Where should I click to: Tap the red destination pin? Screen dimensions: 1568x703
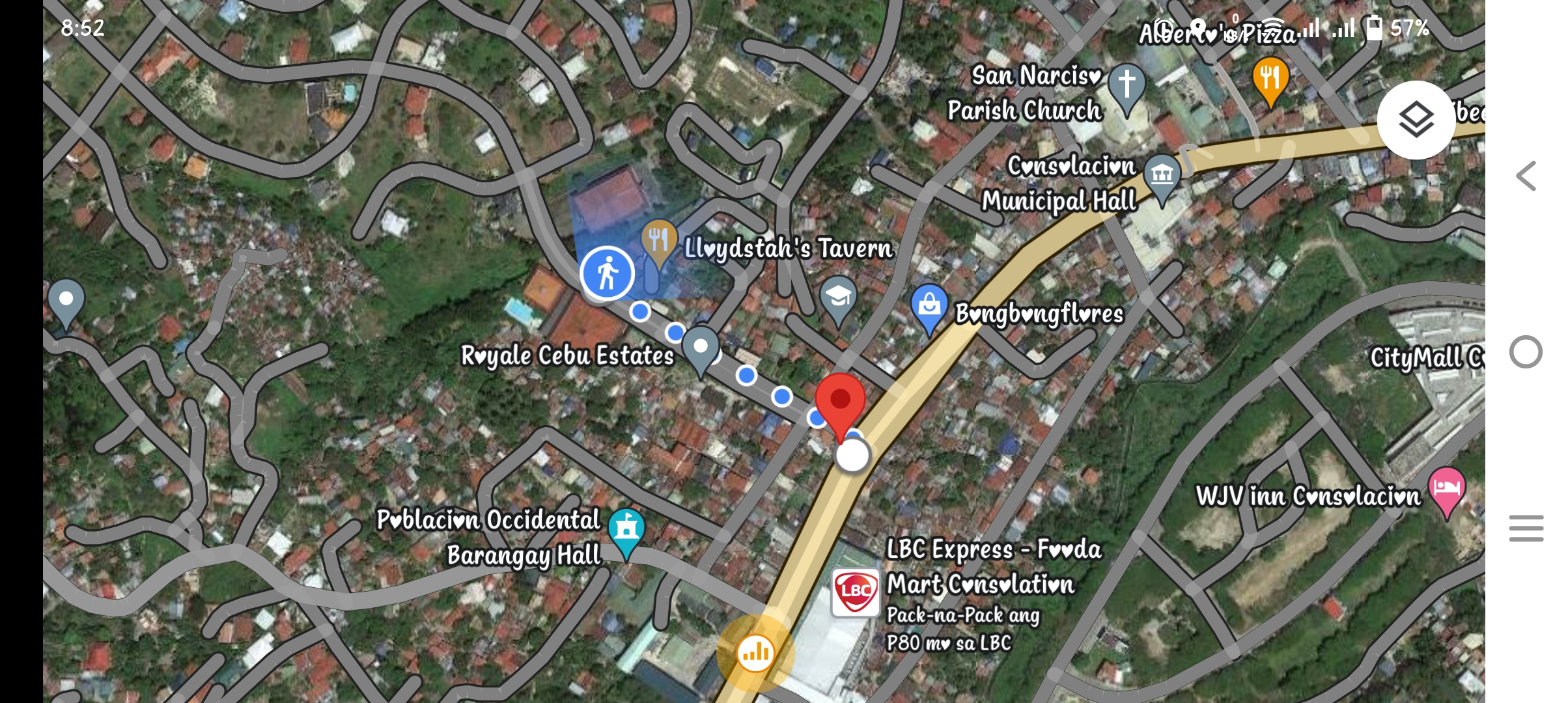(x=840, y=400)
